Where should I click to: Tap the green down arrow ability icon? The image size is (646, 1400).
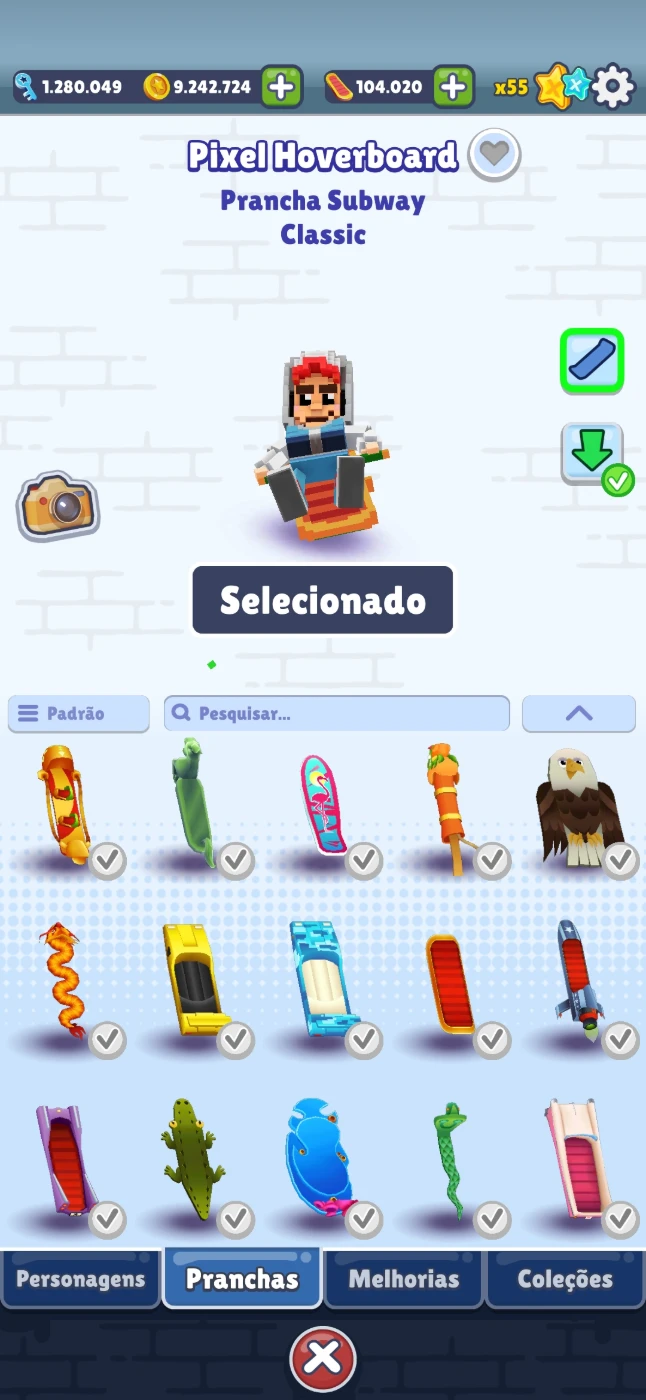coord(592,455)
